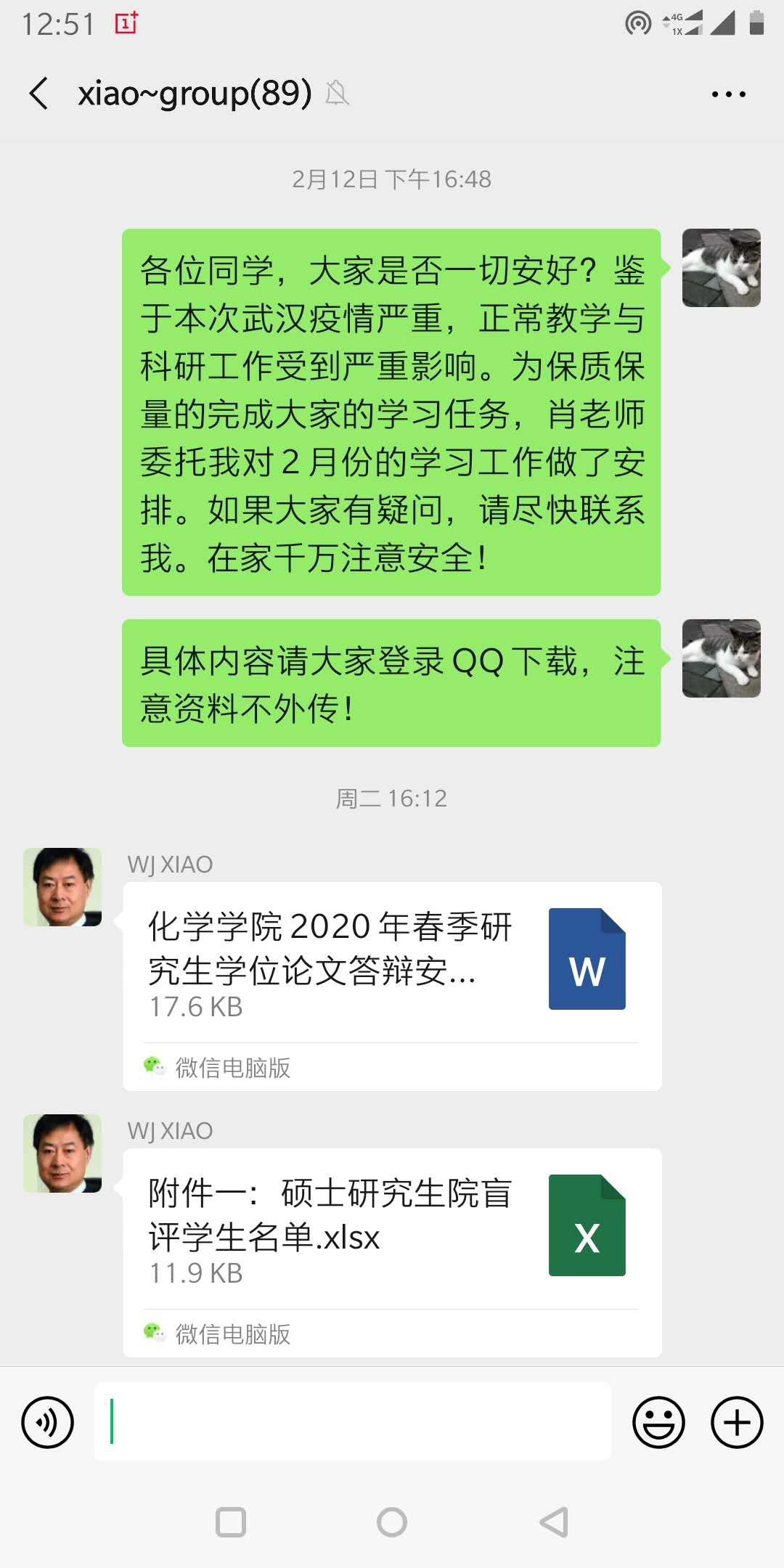Open the plus attachment menu

pos(736,1422)
